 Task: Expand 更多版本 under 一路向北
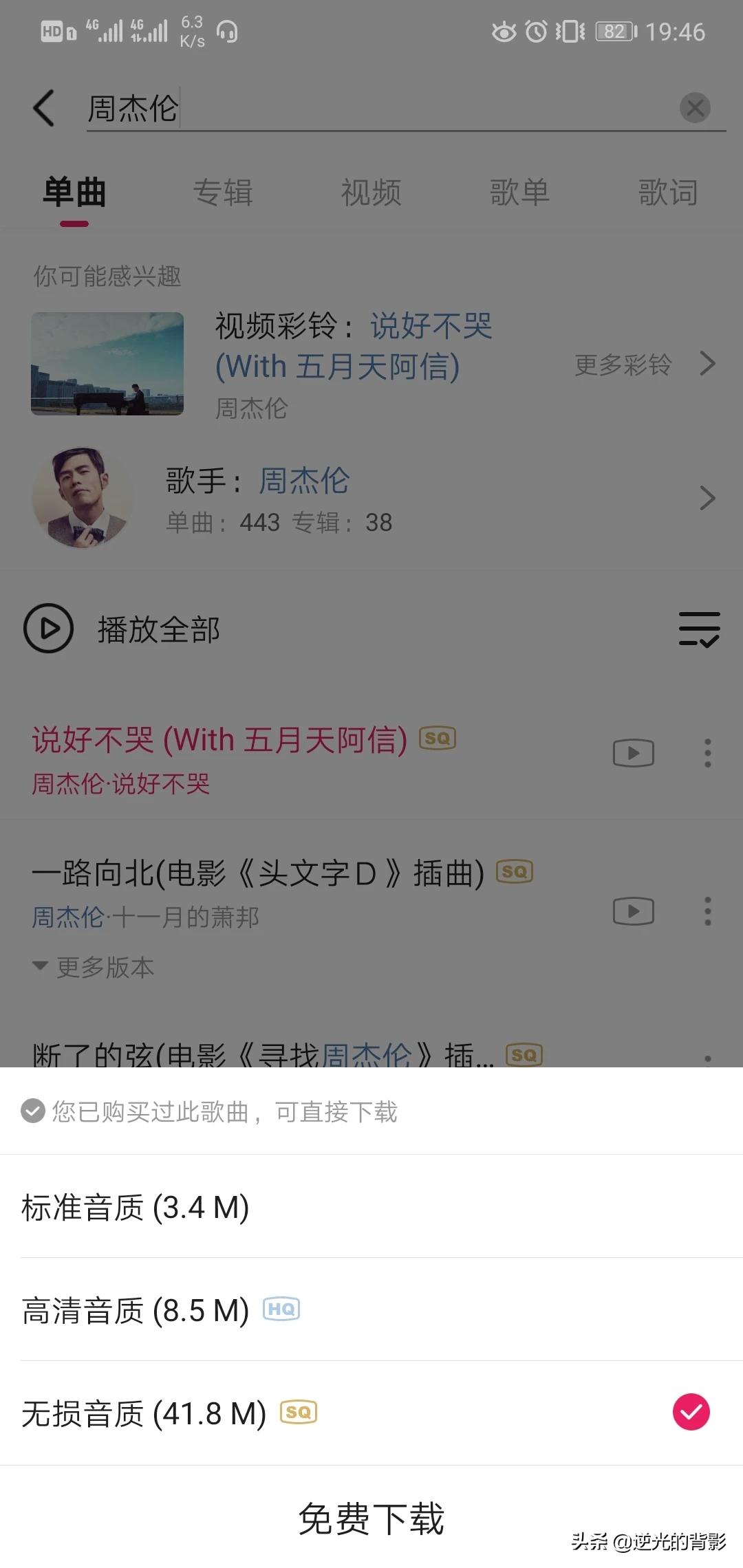tap(94, 968)
